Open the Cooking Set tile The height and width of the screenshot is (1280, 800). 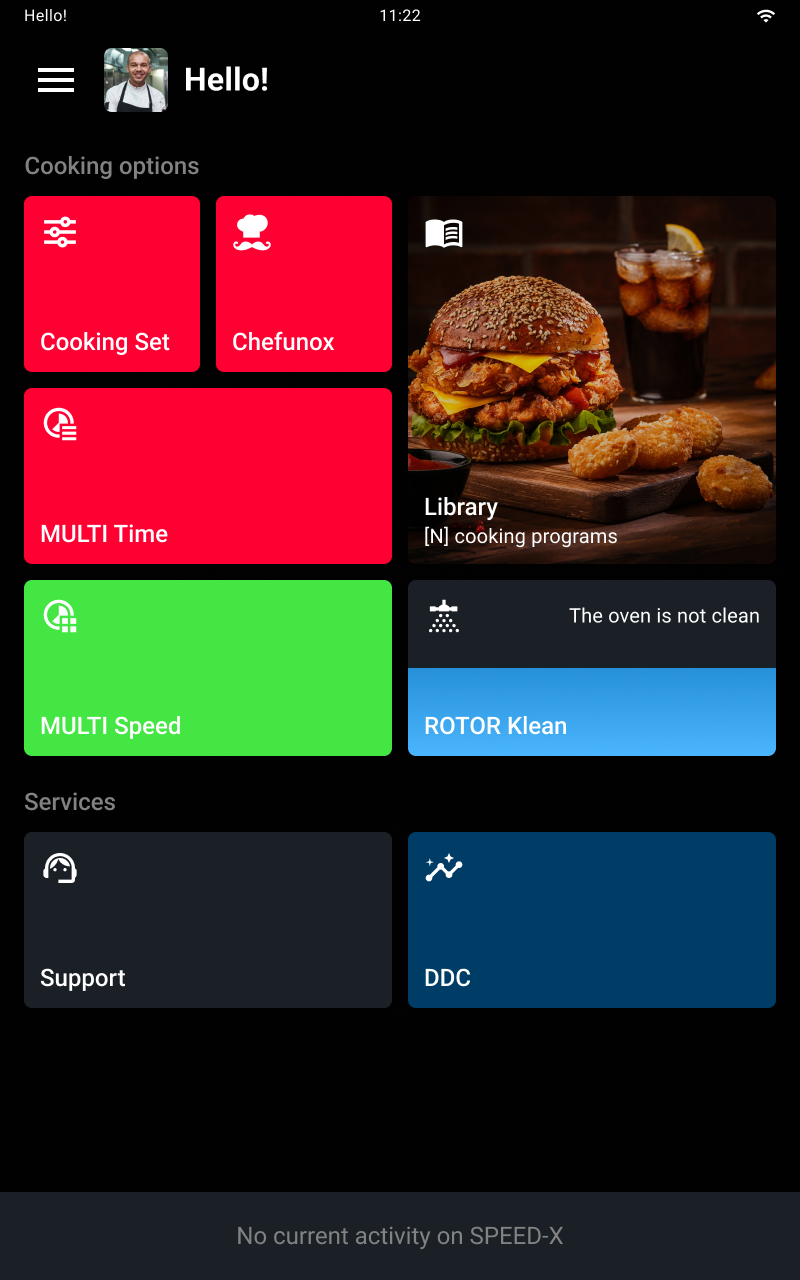[x=112, y=284]
